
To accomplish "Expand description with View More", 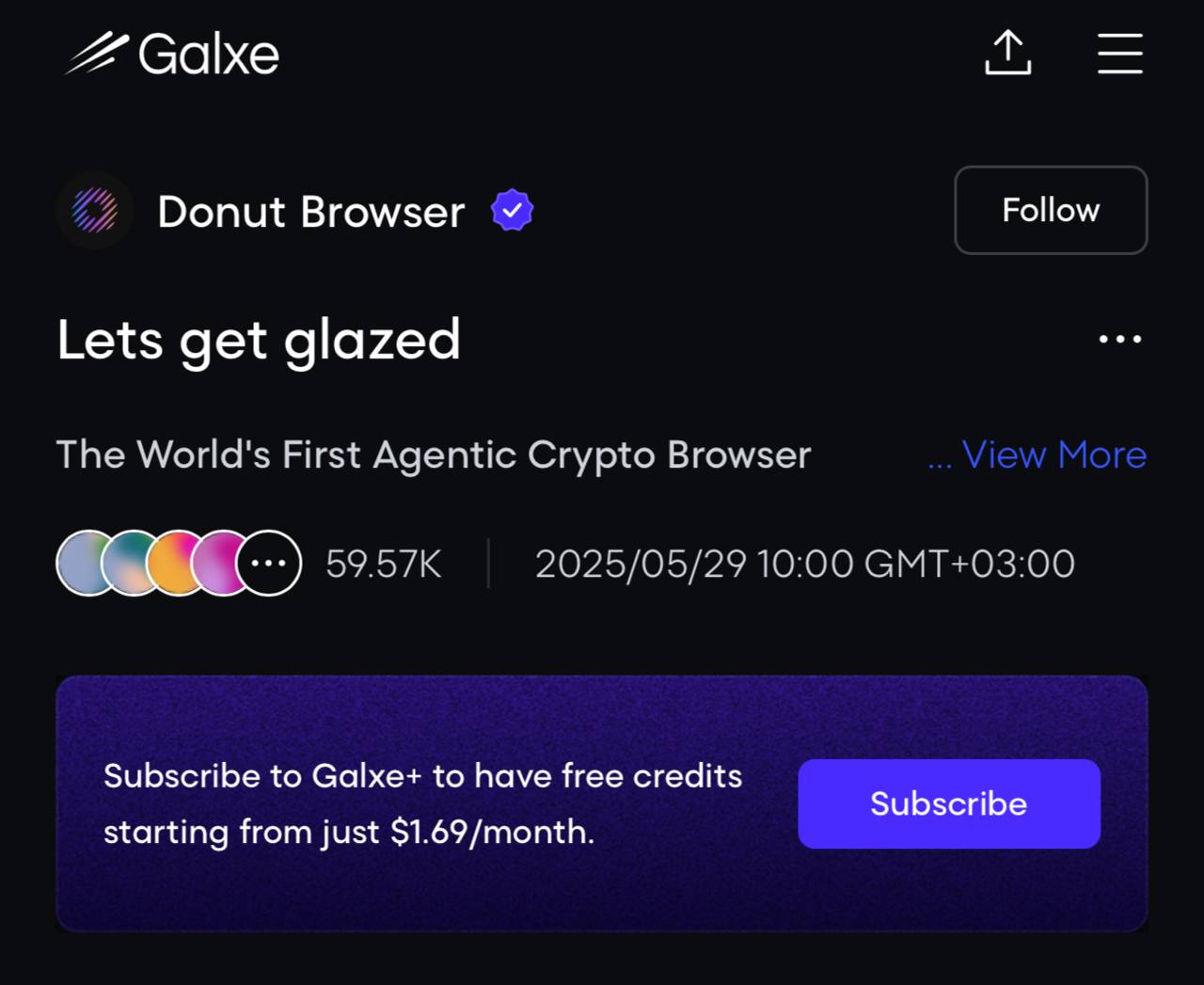I will click(1053, 455).
